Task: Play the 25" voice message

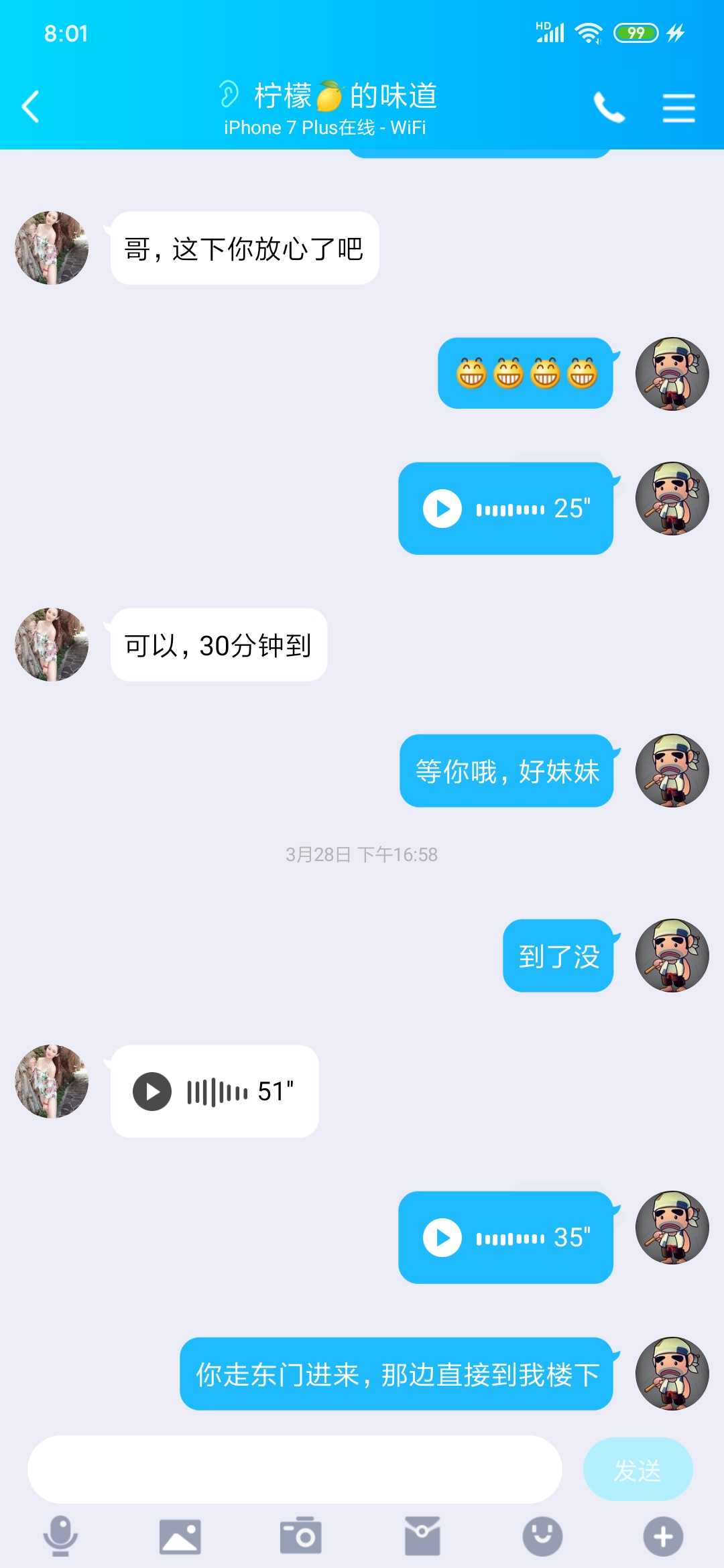Action: tap(442, 509)
